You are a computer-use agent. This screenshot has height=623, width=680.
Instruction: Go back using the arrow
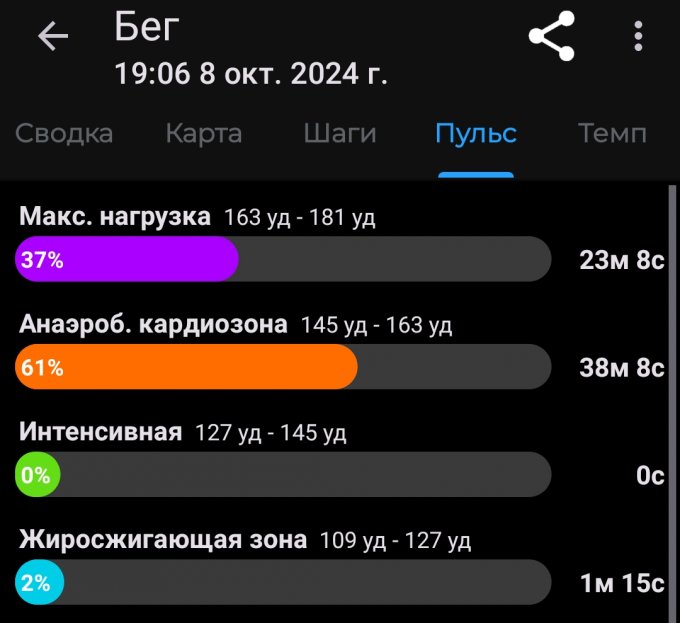(53, 37)
